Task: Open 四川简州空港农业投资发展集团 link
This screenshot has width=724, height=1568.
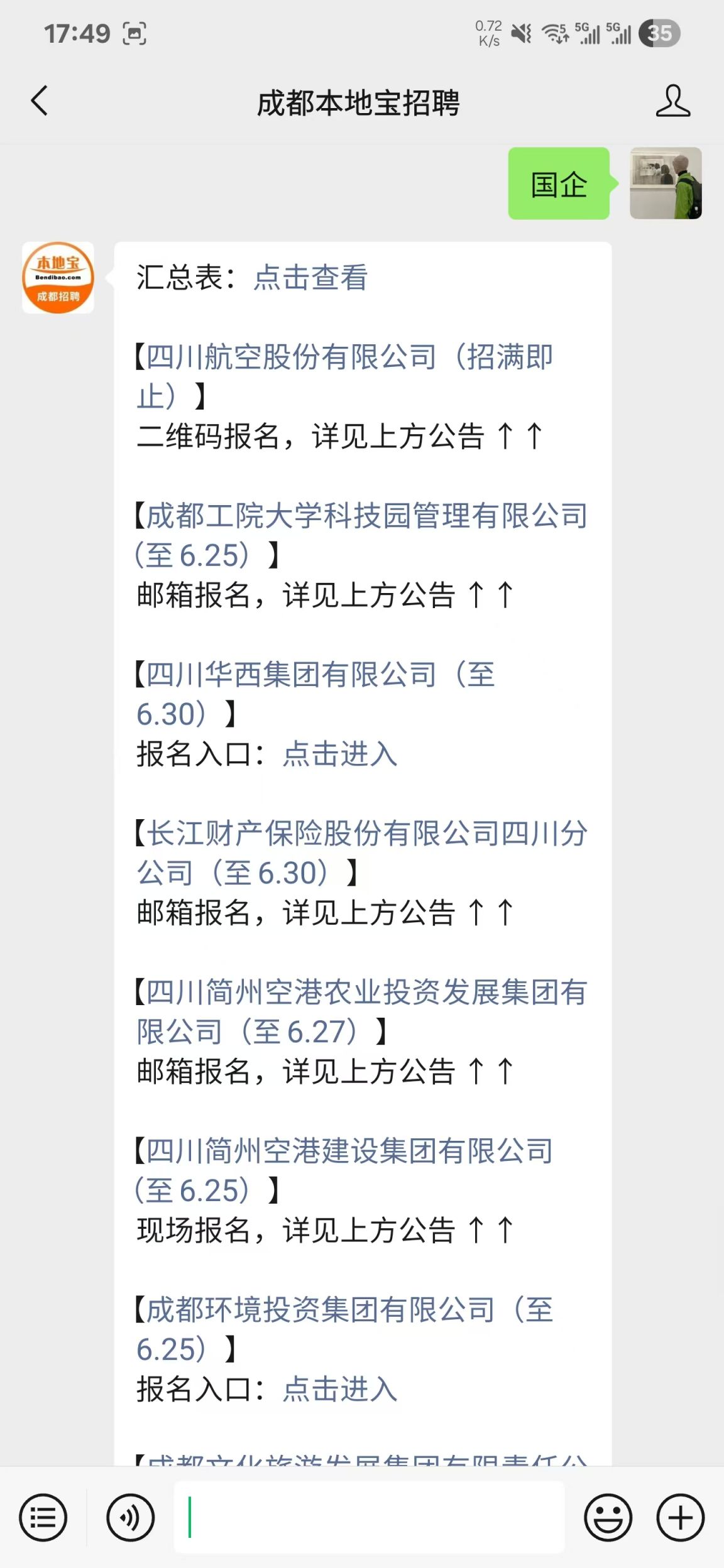Action: [361, 1012]
